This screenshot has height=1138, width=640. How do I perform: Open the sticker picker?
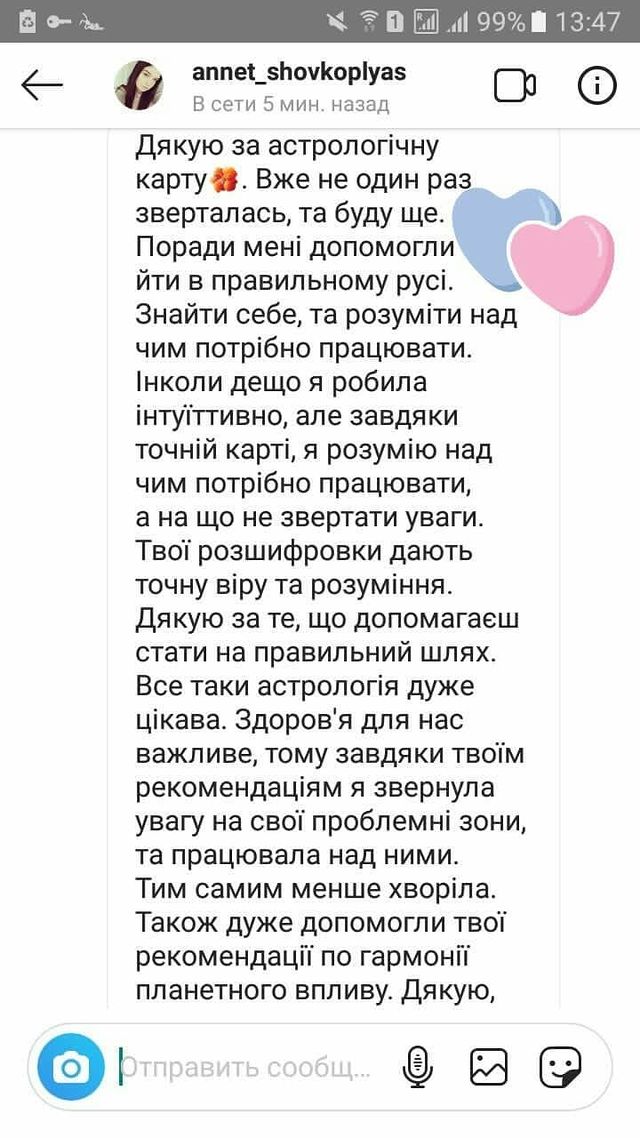561,1068
